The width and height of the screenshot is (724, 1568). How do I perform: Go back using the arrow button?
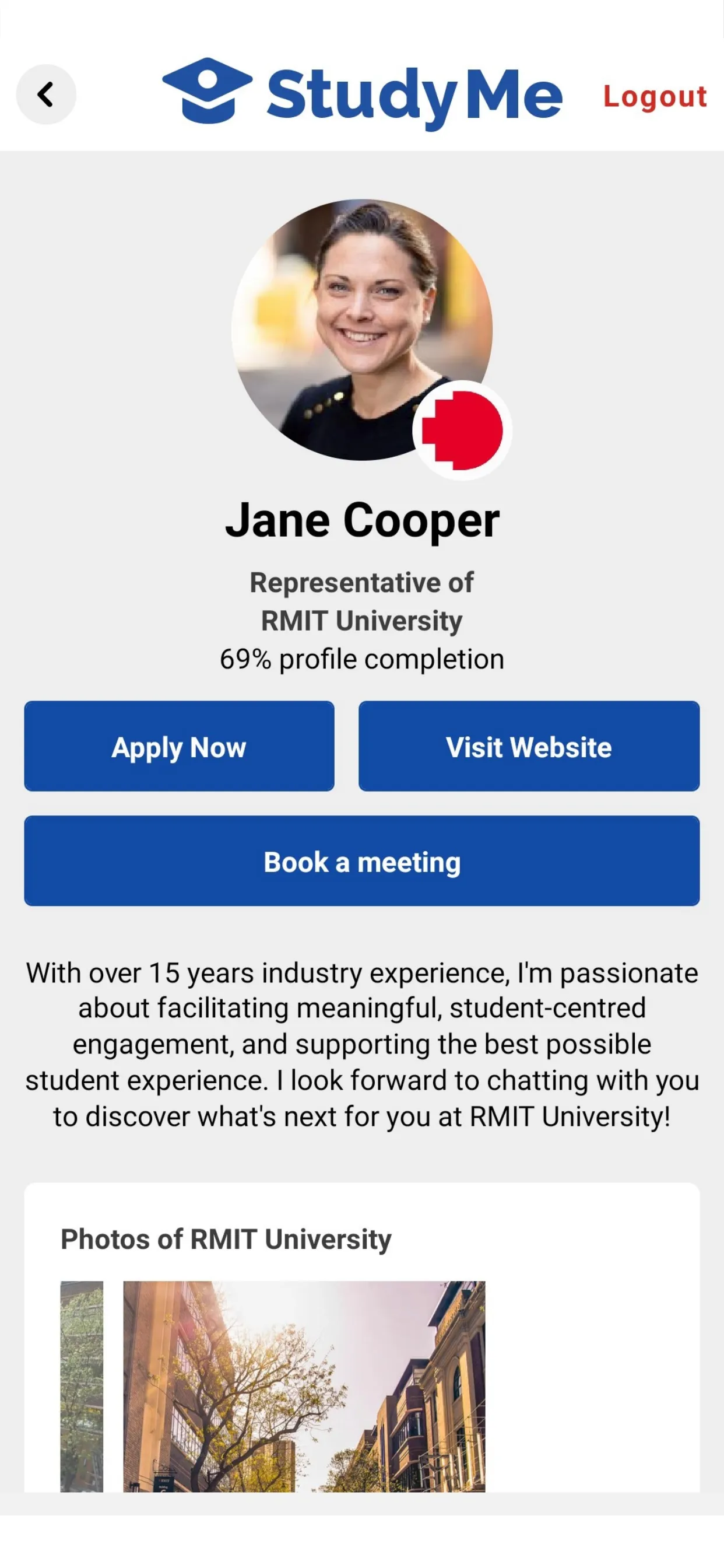coord(45,94)
